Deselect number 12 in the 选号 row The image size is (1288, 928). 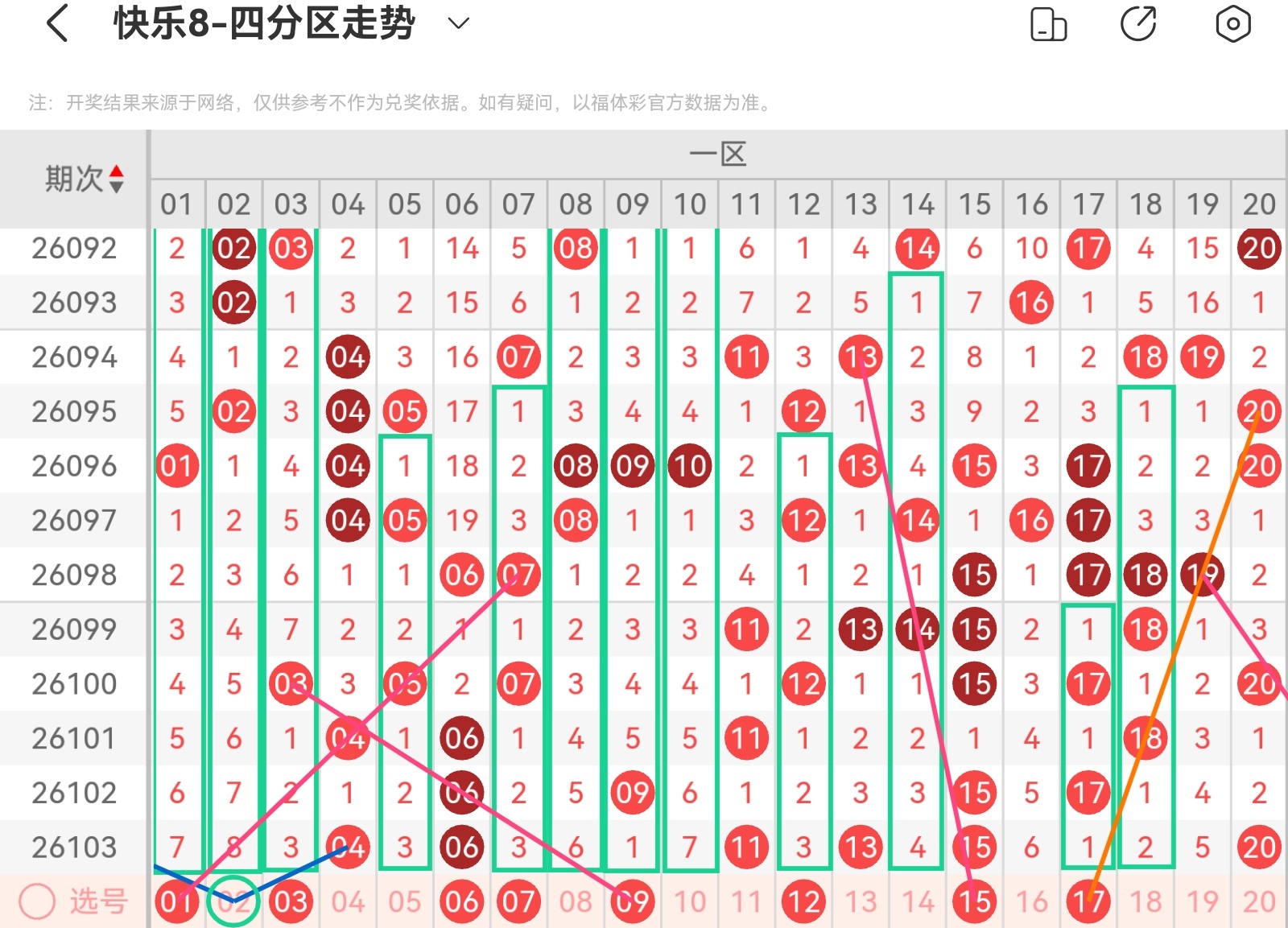(803, 901)
